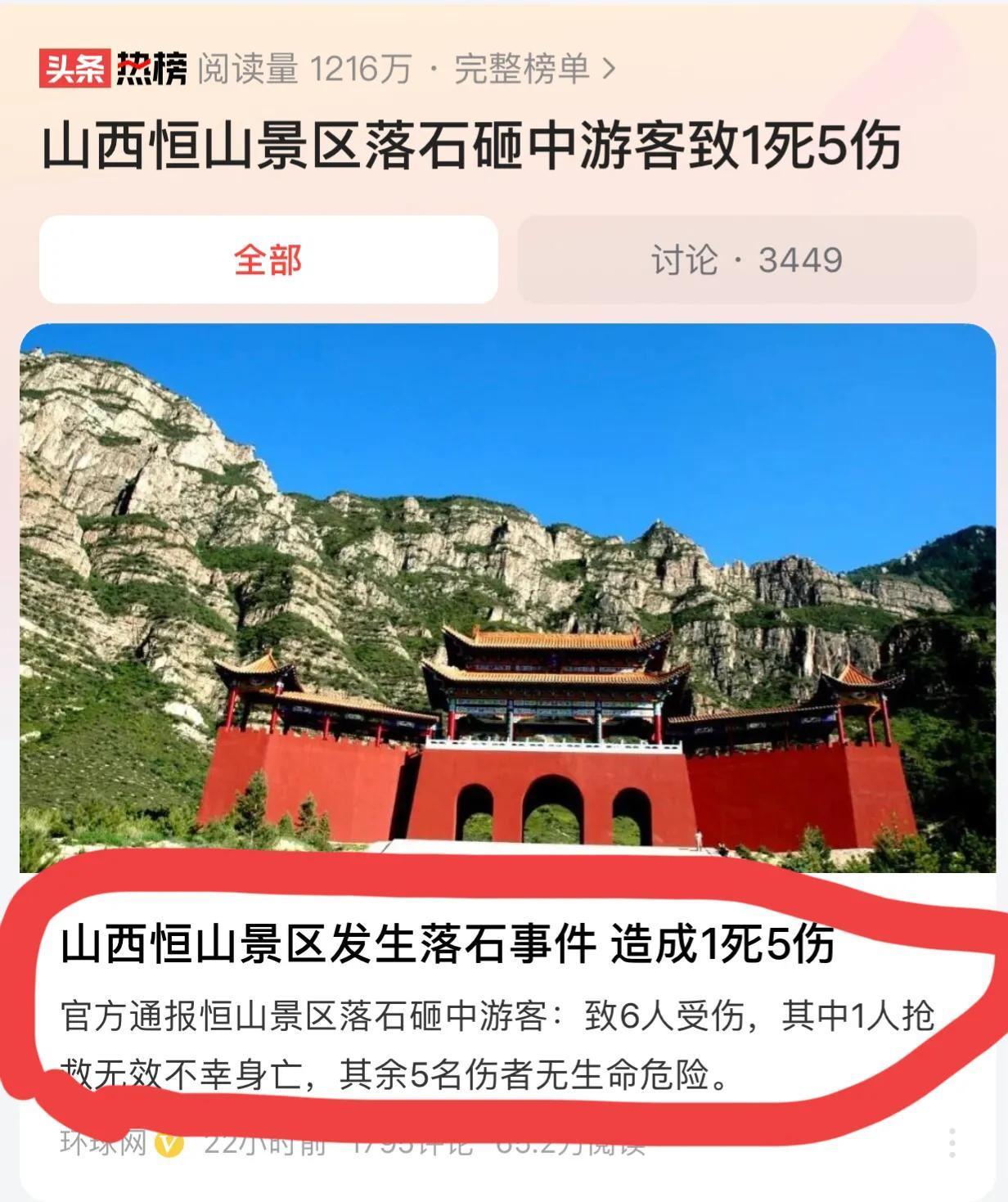
Task: Open the three-dot menu on the 环球网 article
Action: click(x=952, y=1142)
